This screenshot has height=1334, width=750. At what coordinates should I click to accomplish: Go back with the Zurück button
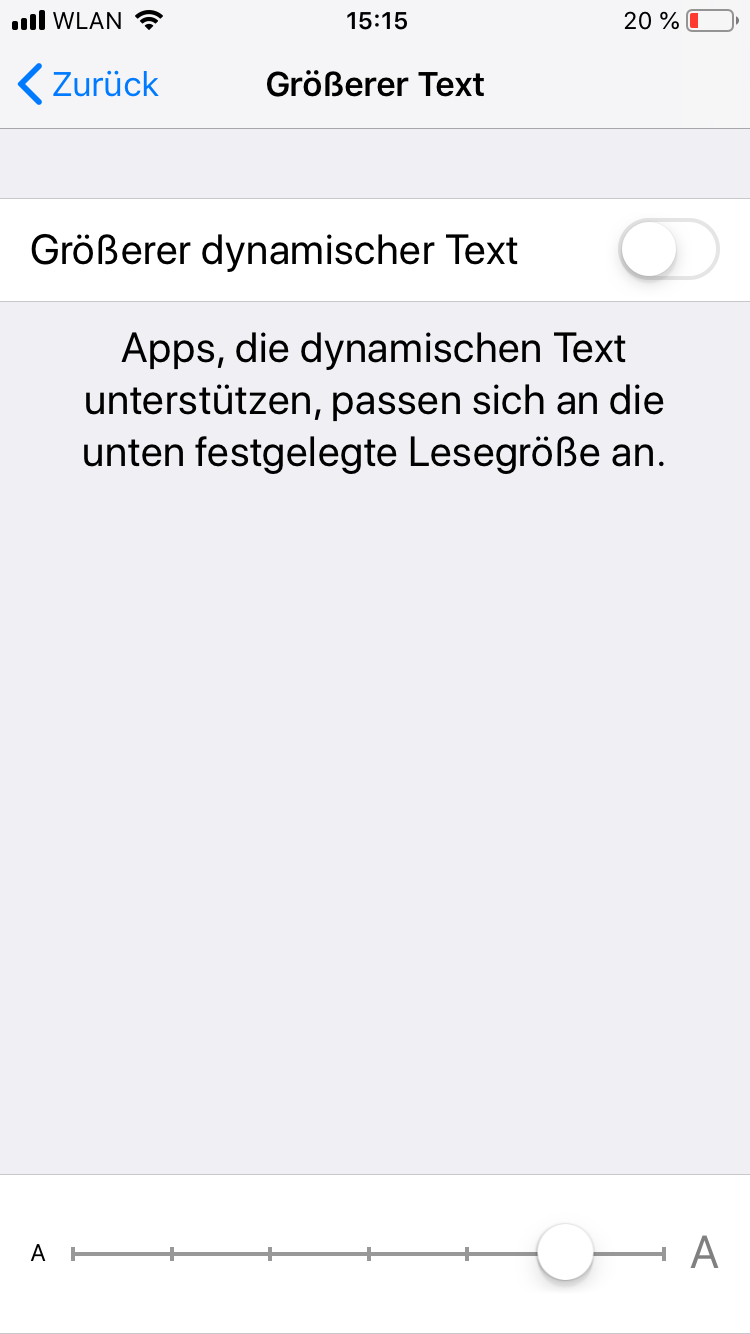click(88, 84)
